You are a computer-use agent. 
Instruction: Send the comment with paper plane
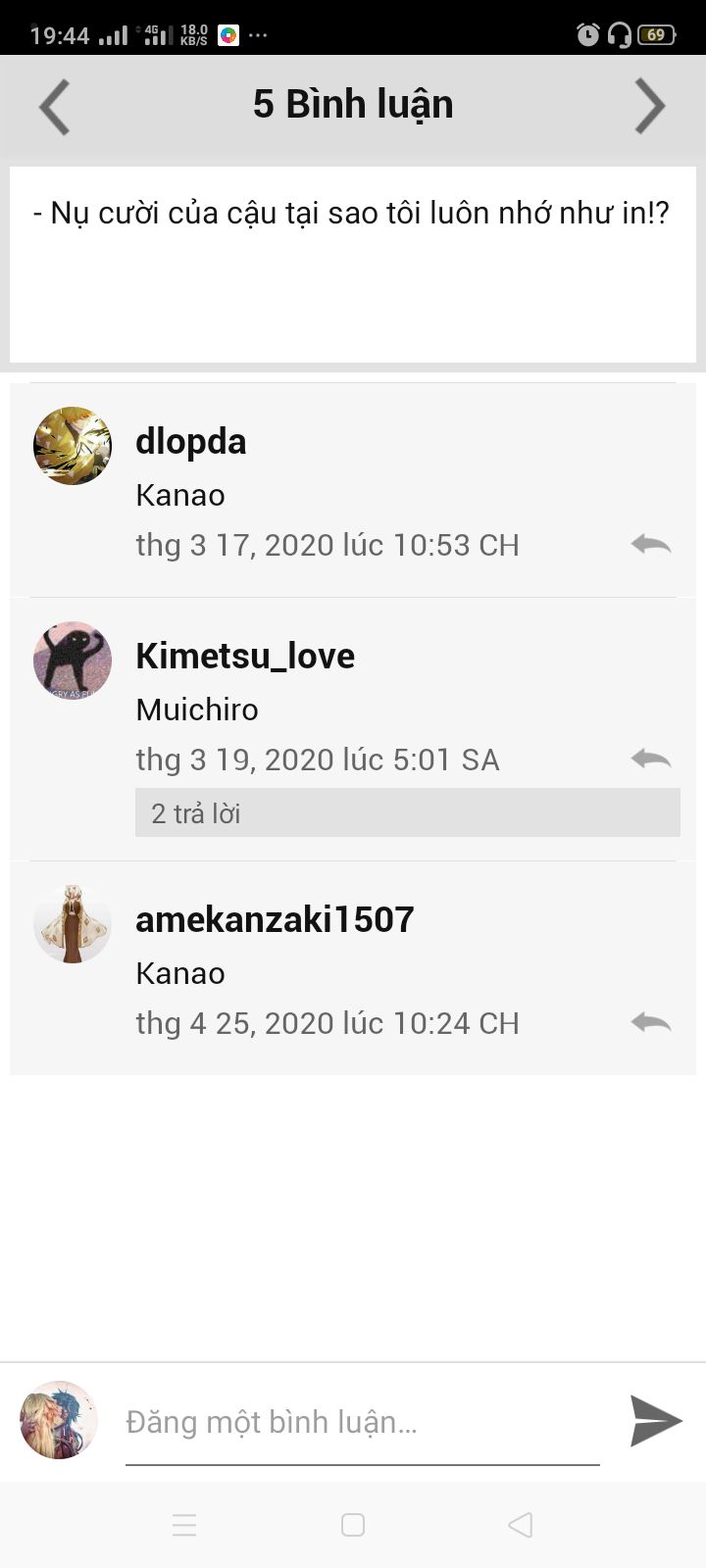[x=655, y=1421]
